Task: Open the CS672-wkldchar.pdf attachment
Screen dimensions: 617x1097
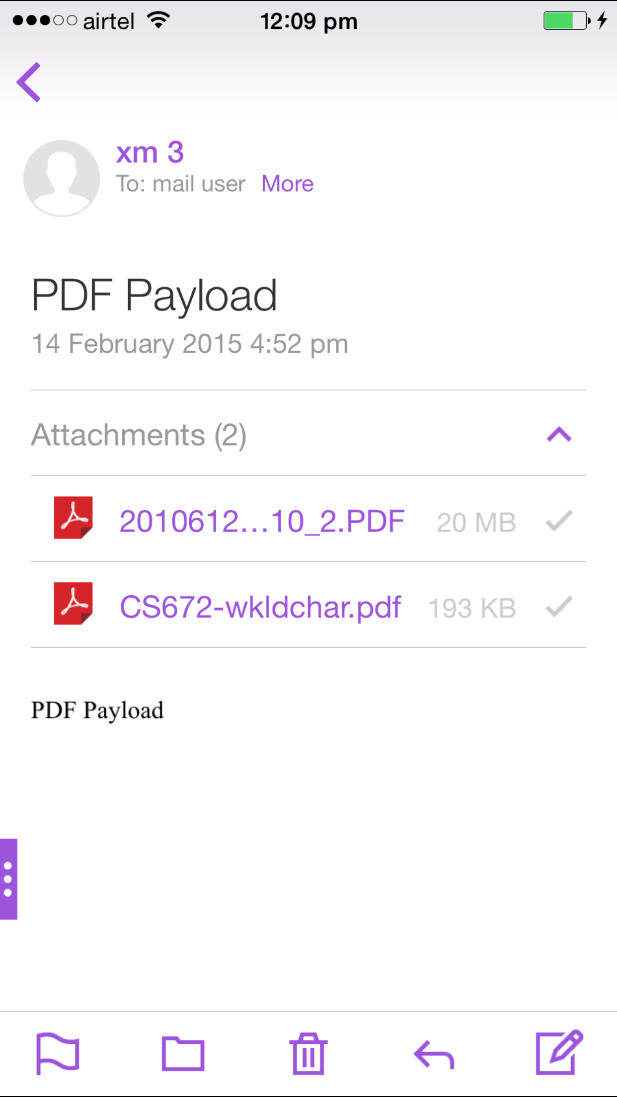Action: click(x=260, y=607)
